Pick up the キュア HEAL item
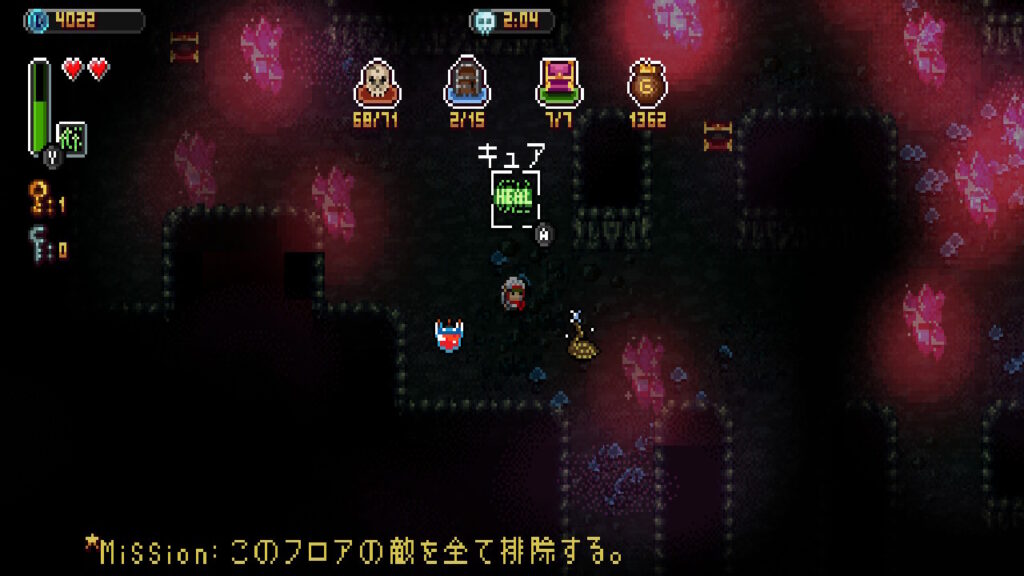Screen dimensions: 1024x576 pos(514,195)
